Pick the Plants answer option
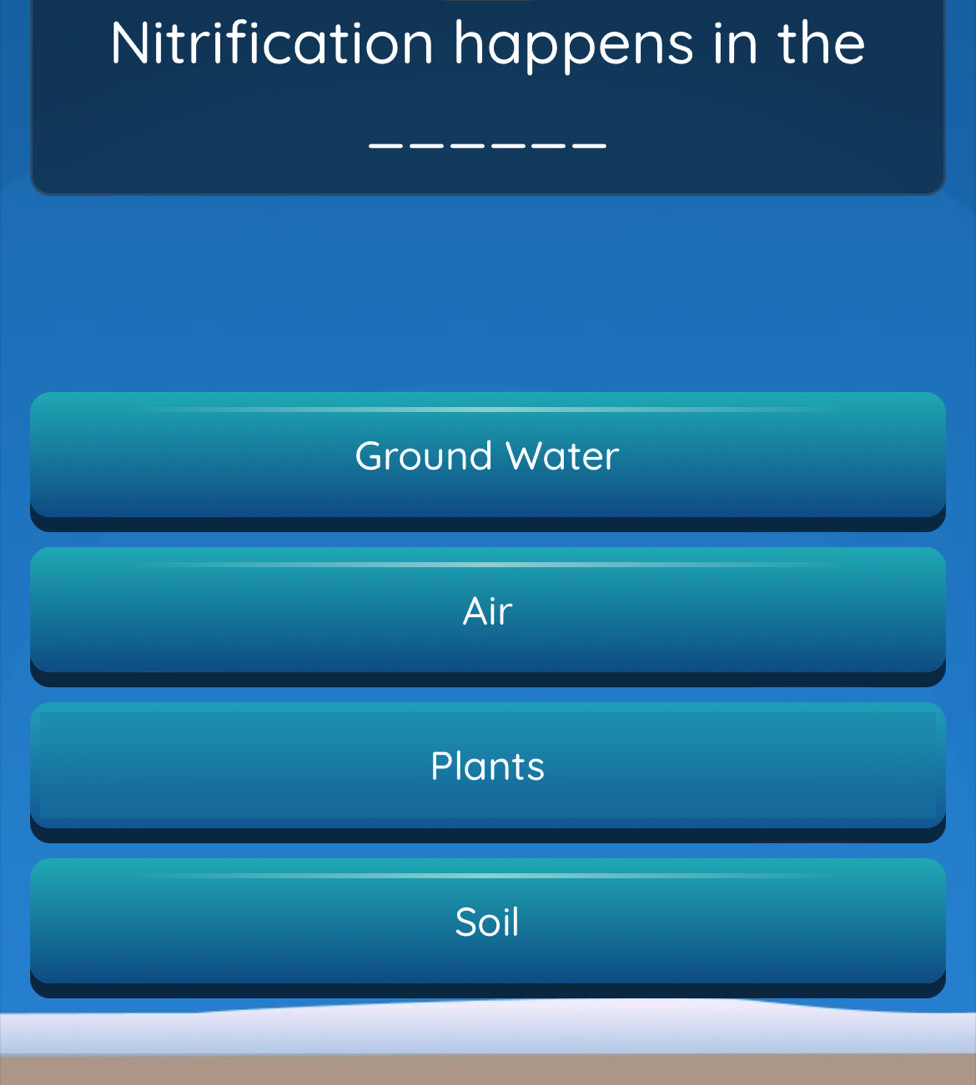 [x=487, y=767]
